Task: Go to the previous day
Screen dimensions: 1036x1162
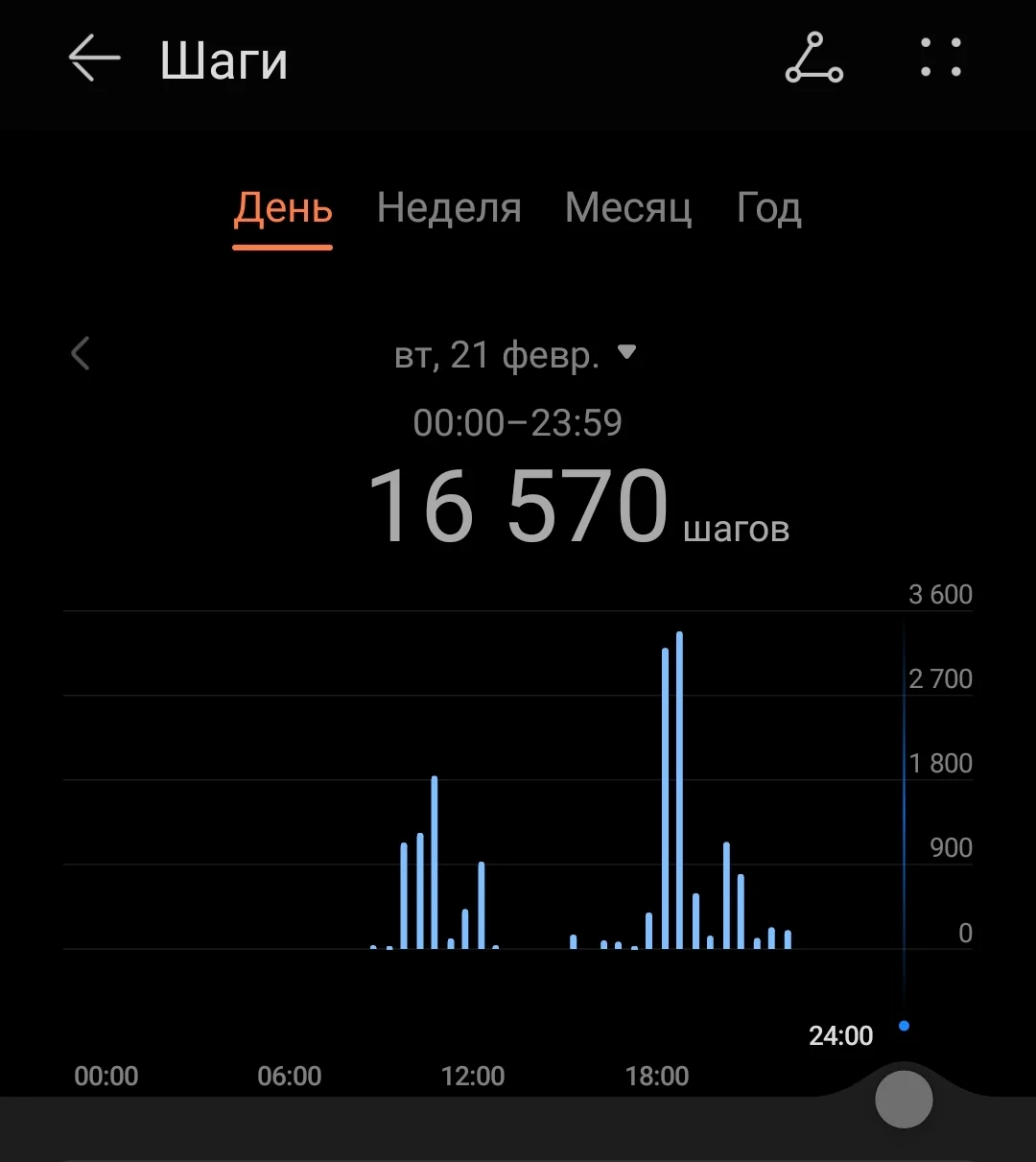Action: [x=81, y=353]
